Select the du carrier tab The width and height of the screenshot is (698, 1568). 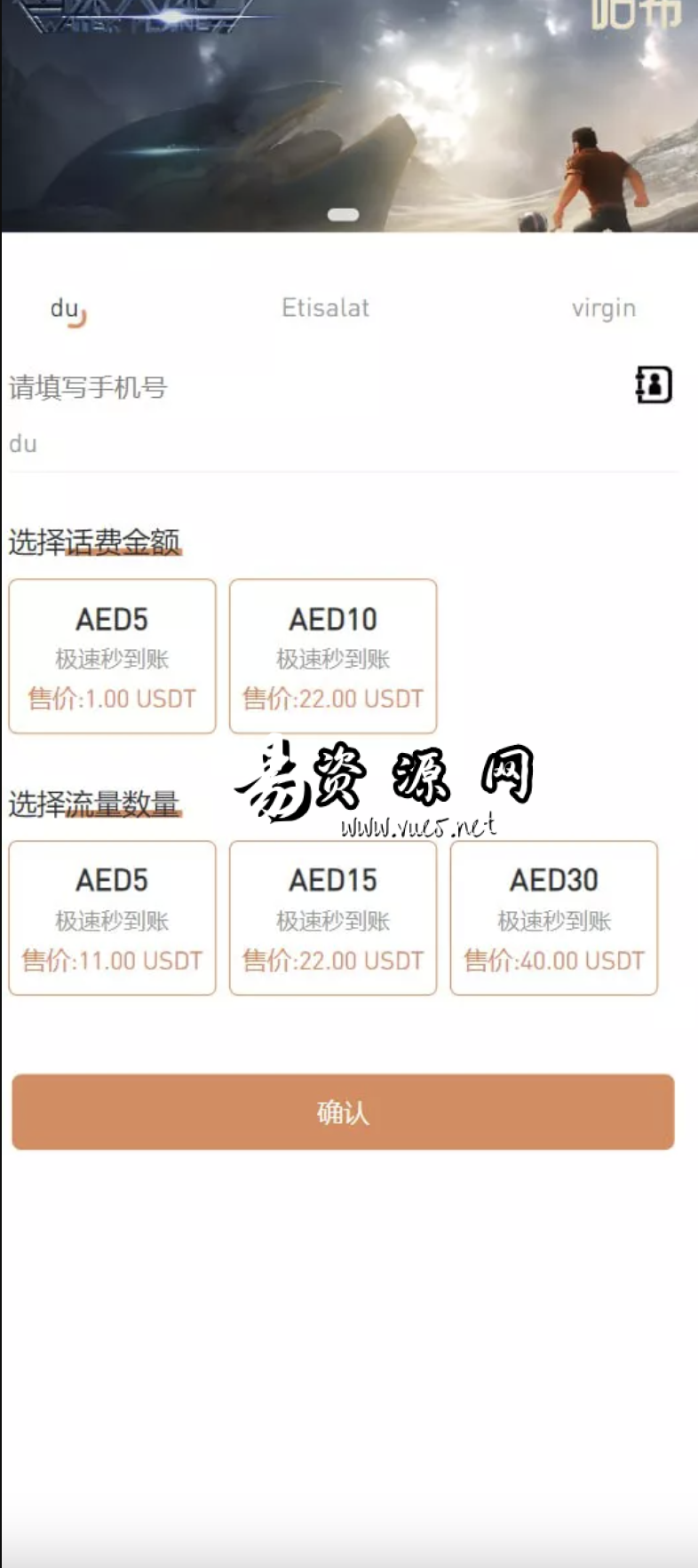(x=65, y=309)
